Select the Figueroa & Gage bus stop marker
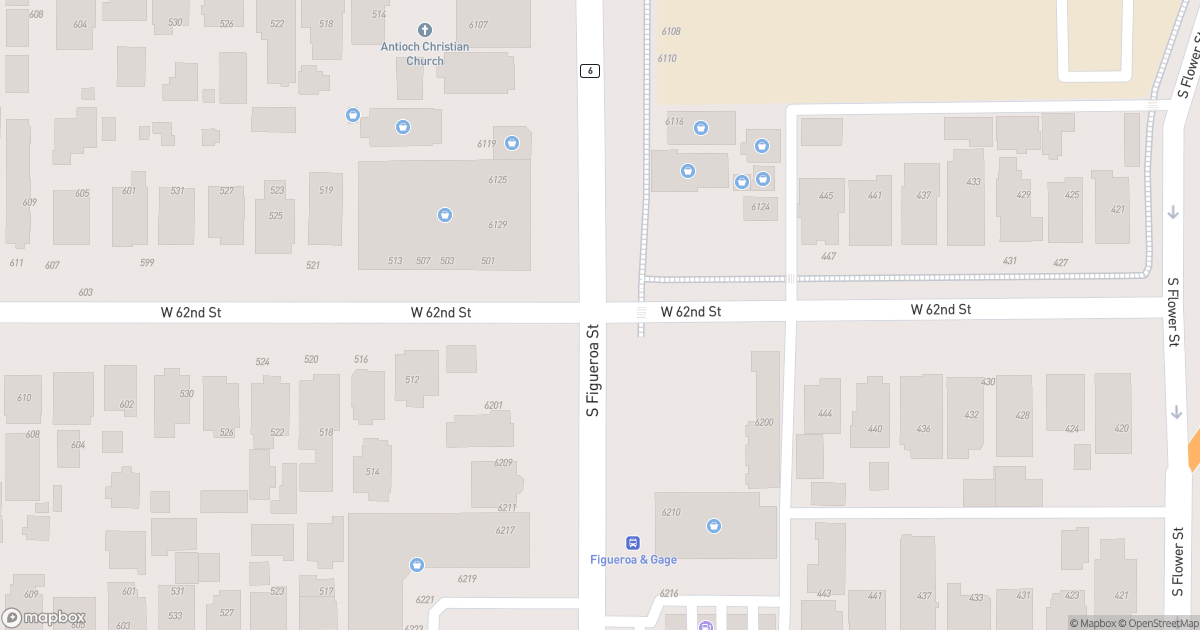1200x630 pixels. click(x=633, y=543)
